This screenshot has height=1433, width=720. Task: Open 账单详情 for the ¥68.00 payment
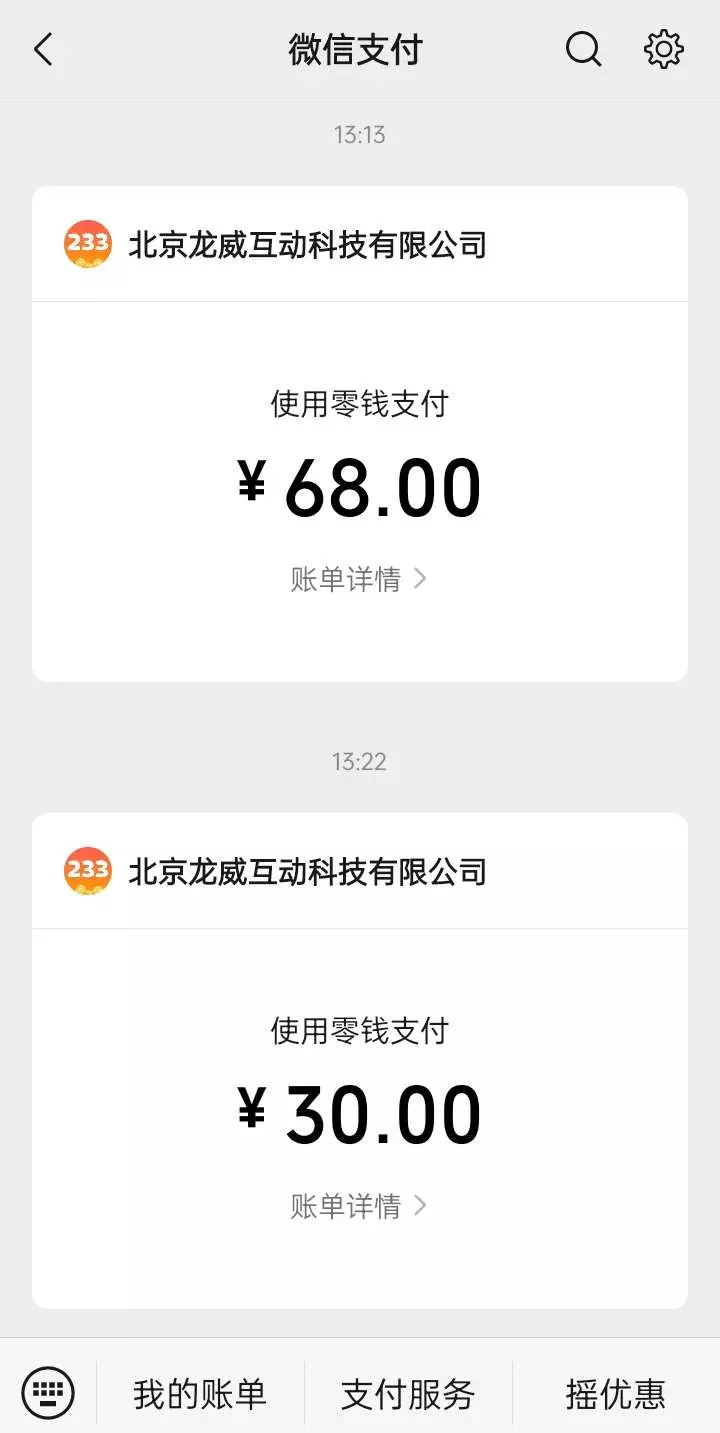[x=358, y=579]
